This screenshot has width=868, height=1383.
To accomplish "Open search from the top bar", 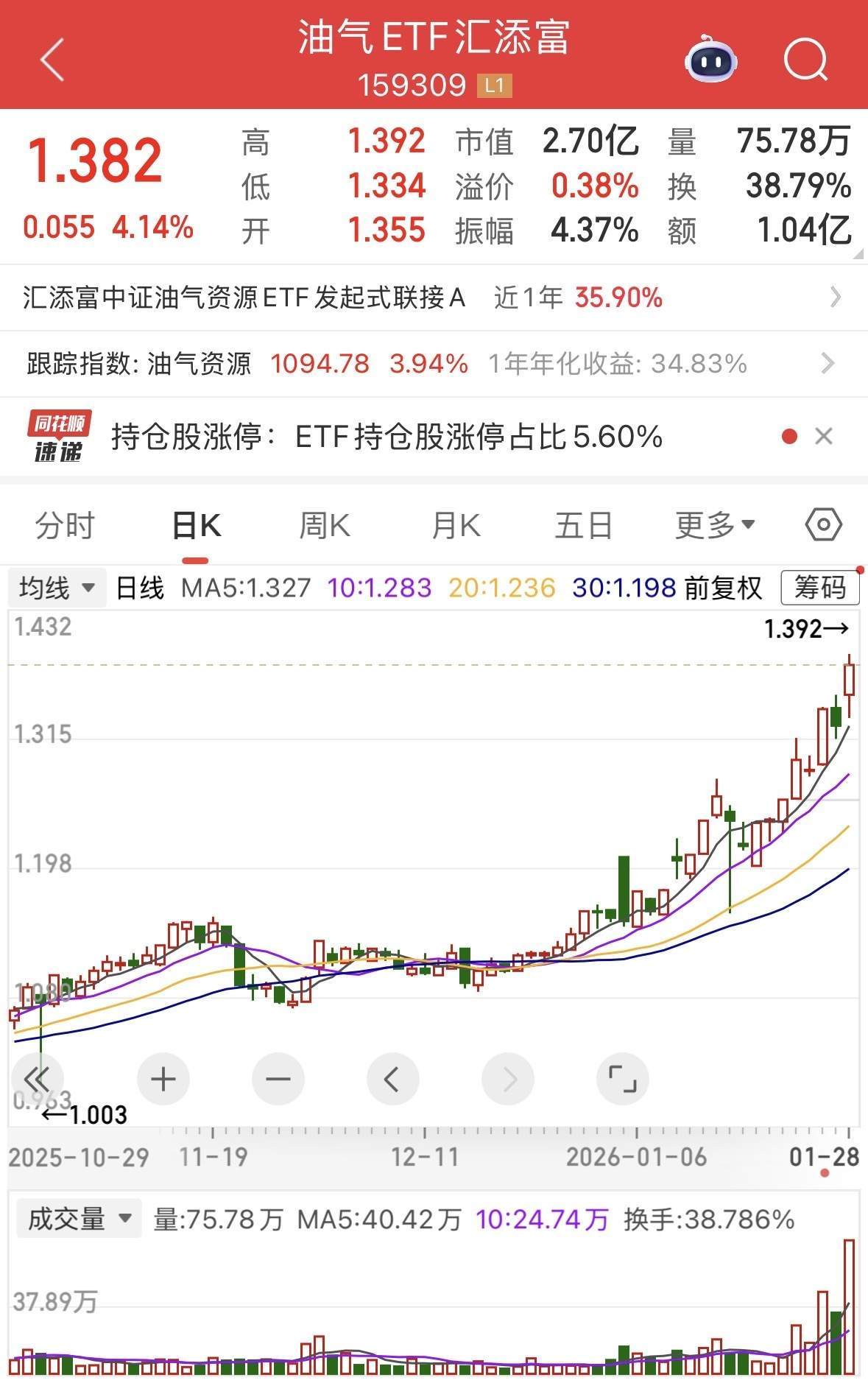I will 805,59.
